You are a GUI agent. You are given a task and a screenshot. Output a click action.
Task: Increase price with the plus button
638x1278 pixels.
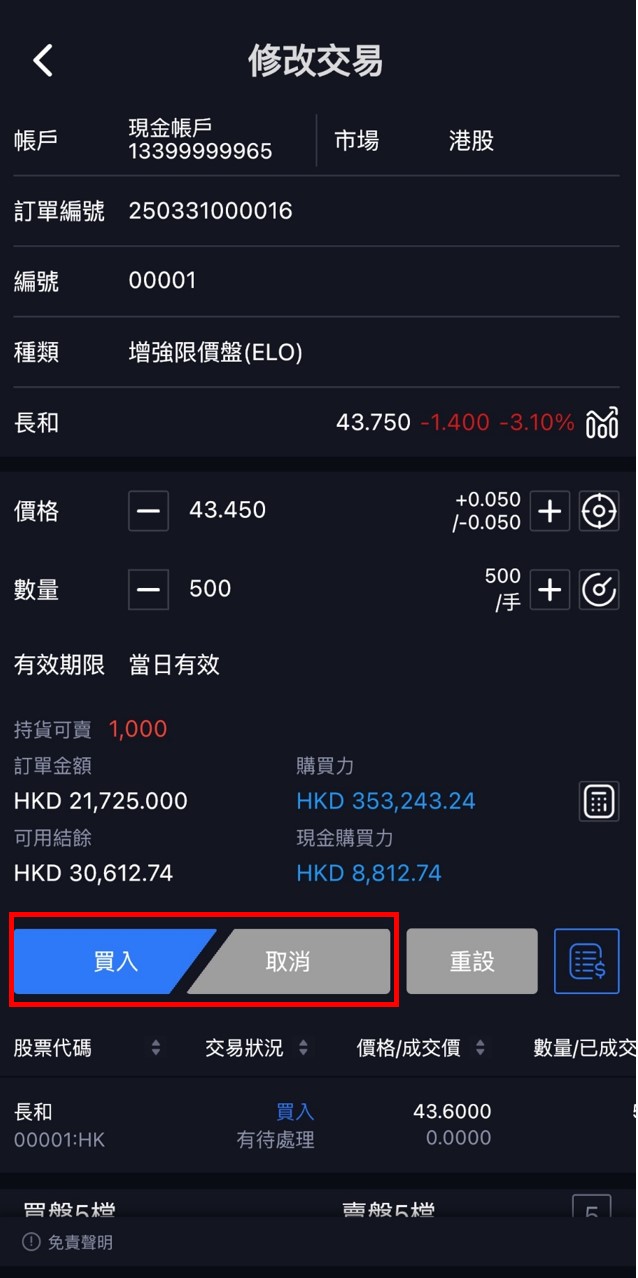click(549, 511)
